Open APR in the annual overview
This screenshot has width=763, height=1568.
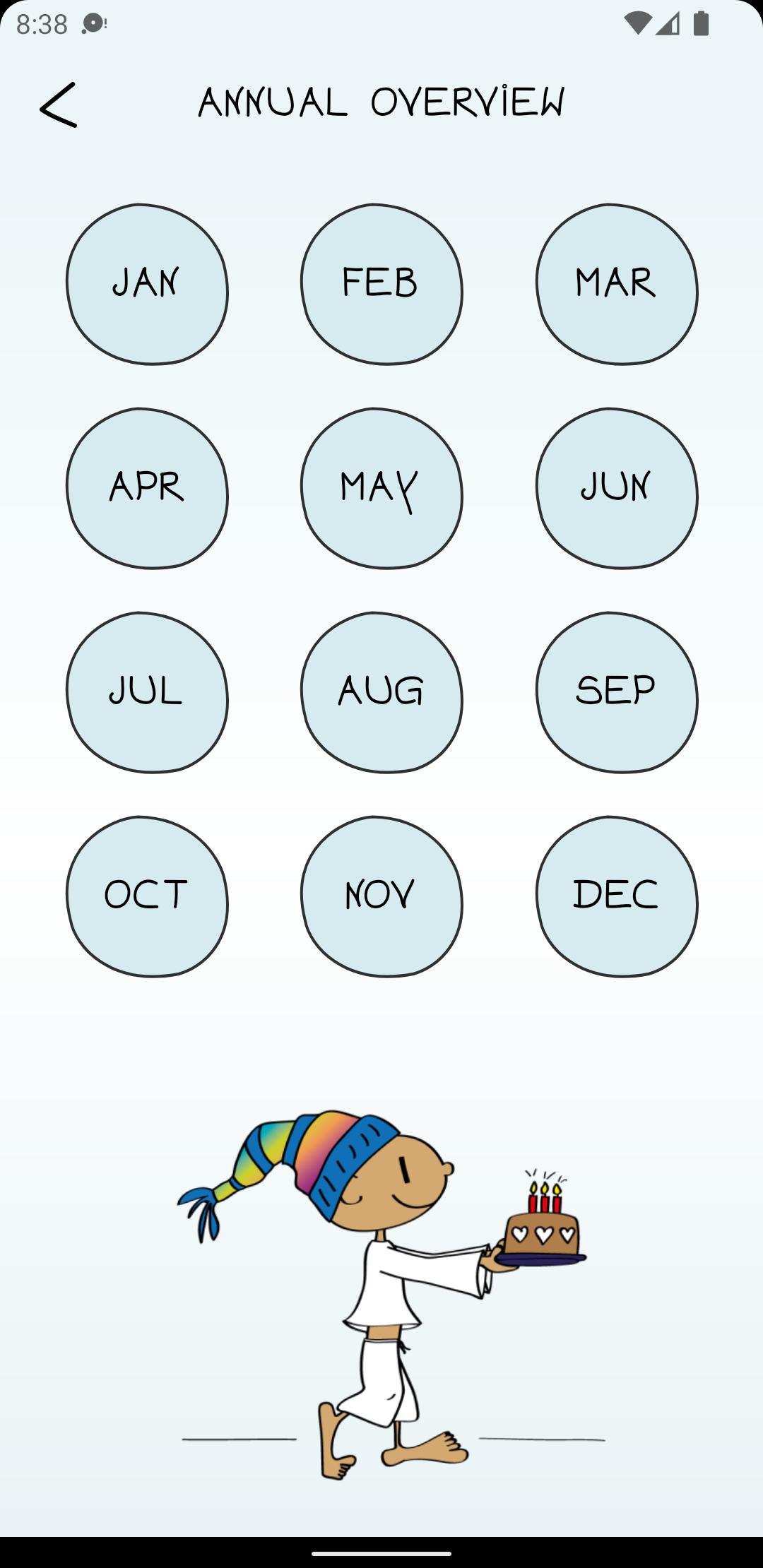(x=147, y=488)
